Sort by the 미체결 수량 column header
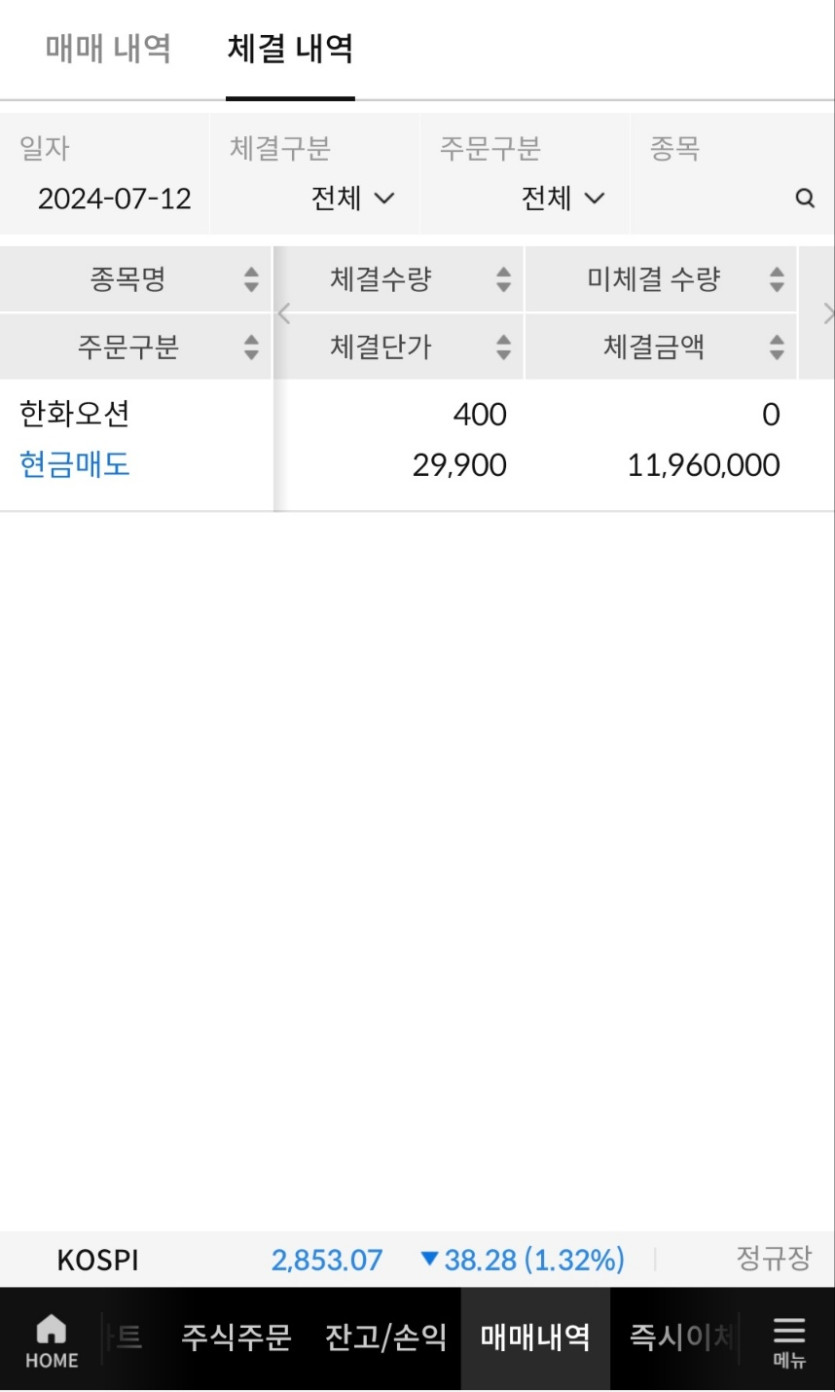Image resolution: width=835 pixels, height=1392 pixels. coord(661,279)
